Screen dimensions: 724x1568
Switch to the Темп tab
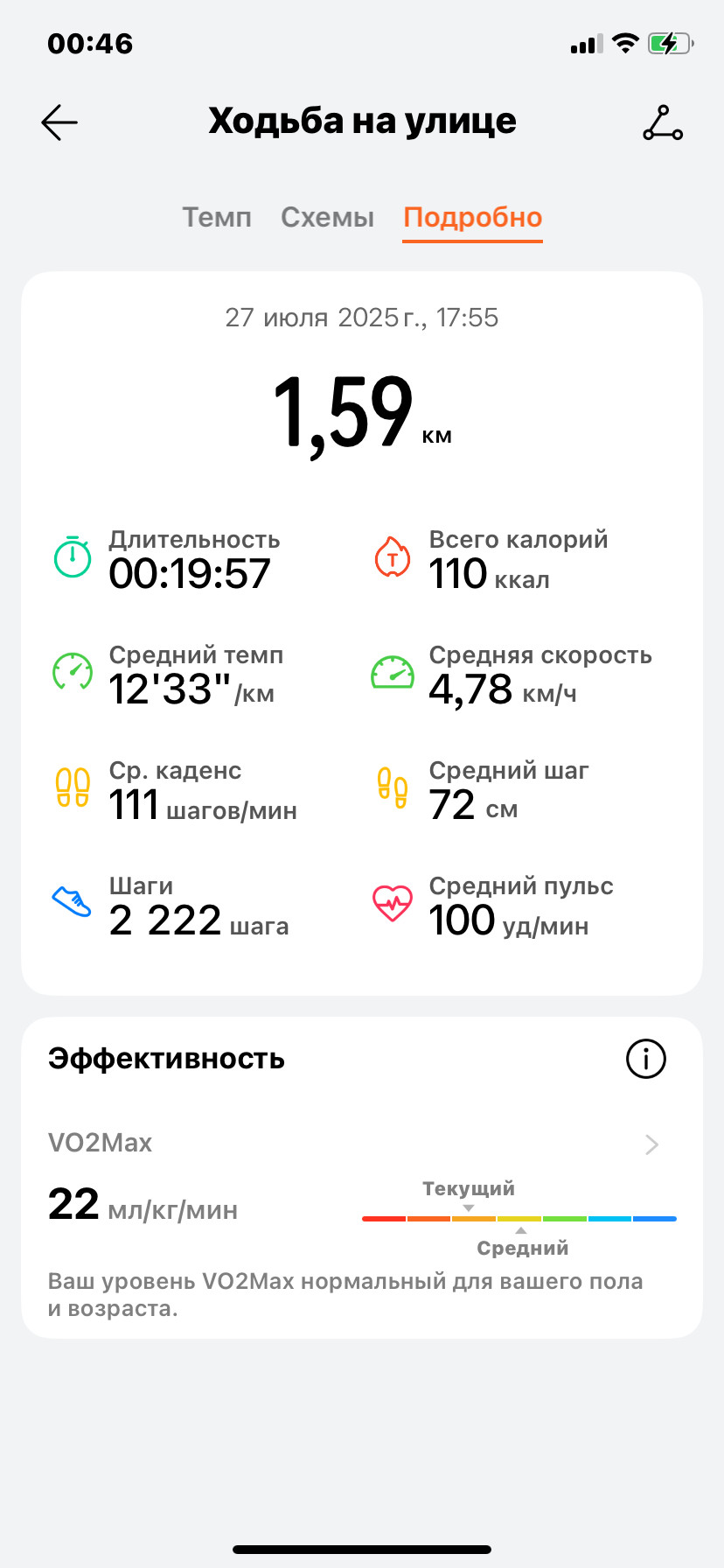click(217, 217)
